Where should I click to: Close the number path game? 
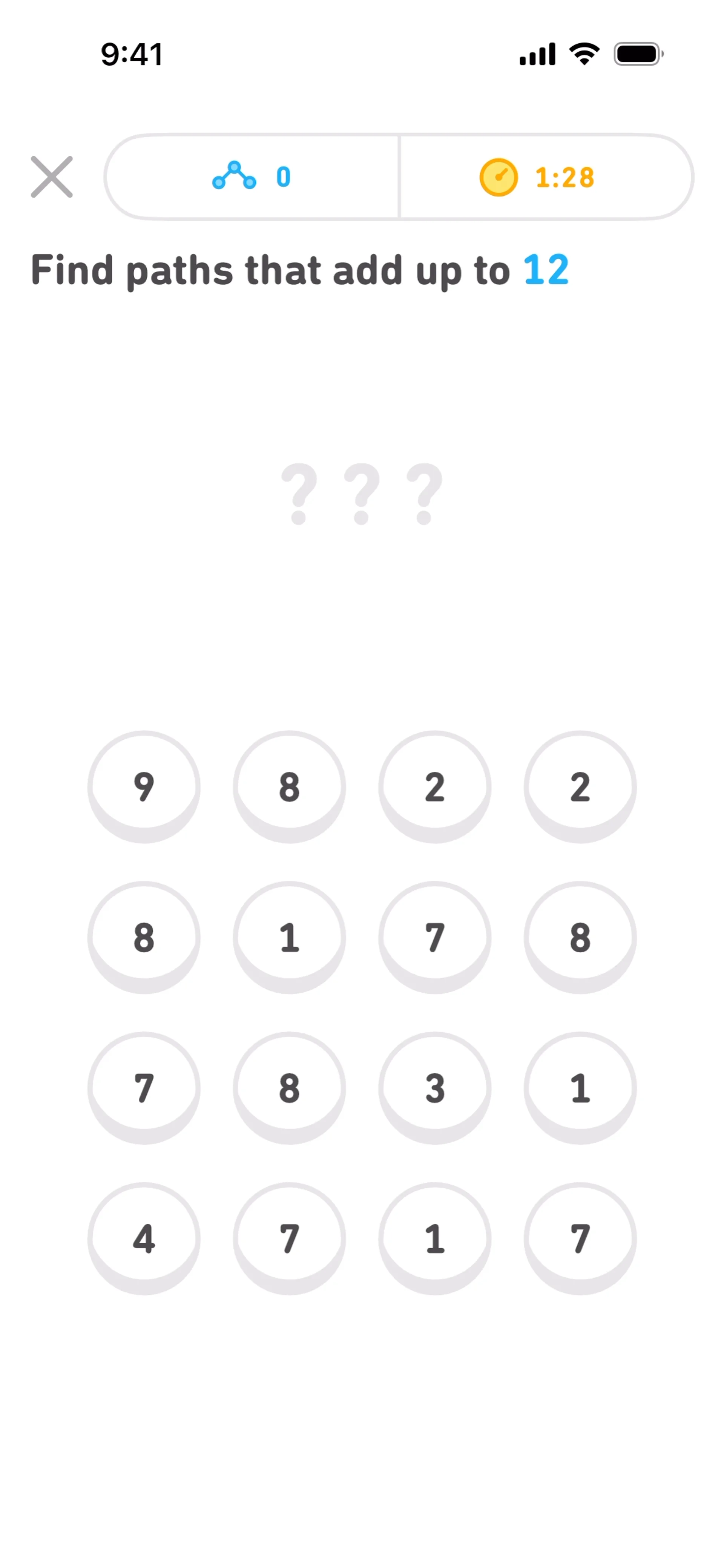pos(52,177)
